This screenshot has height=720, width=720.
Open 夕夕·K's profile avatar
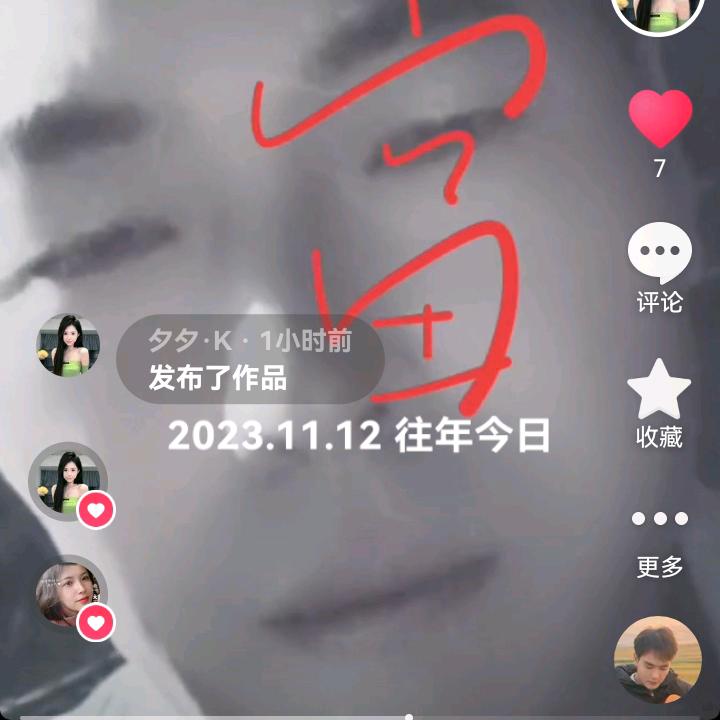68,346
